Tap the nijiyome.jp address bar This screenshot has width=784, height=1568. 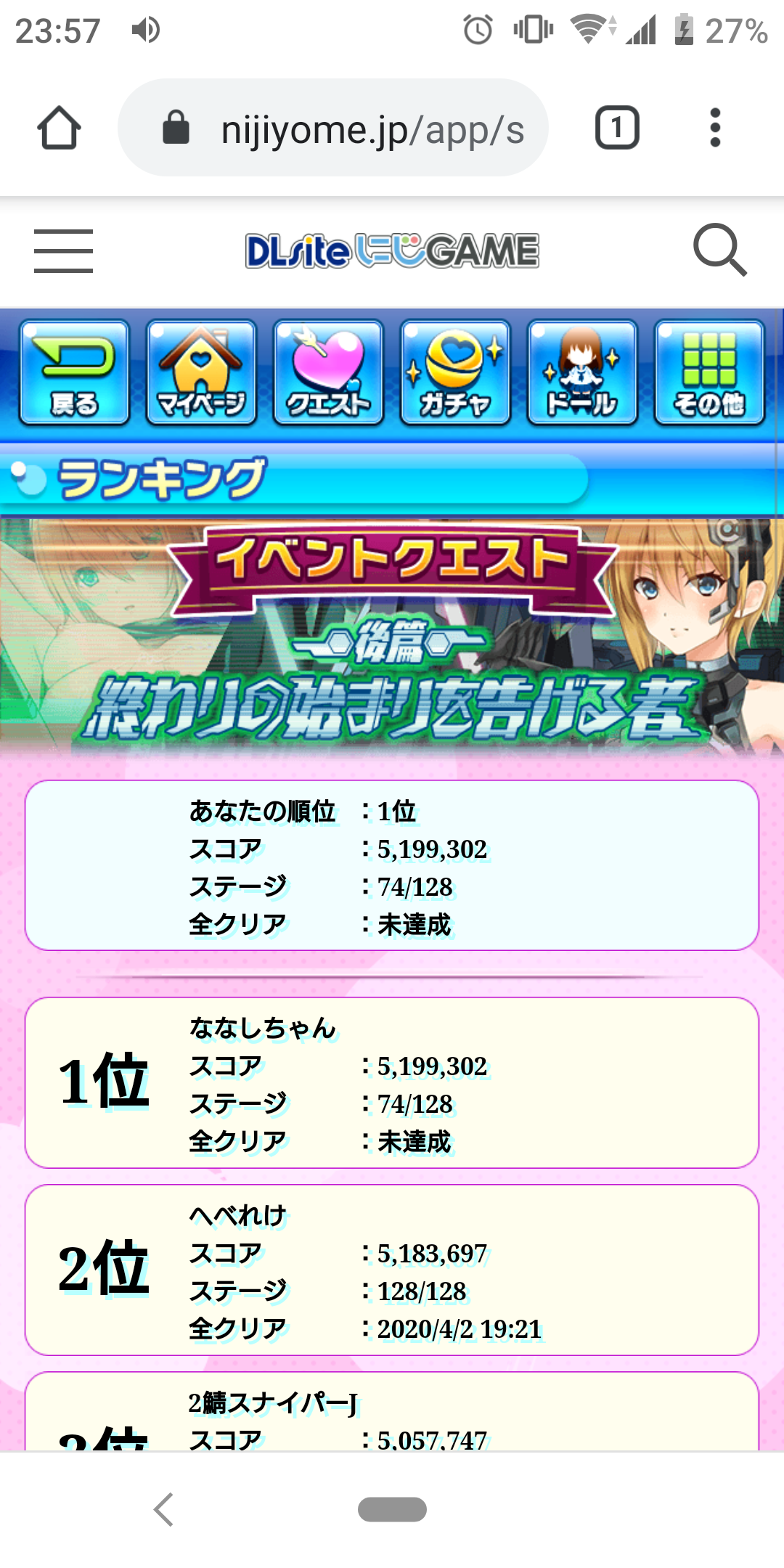tap(333, 128)
